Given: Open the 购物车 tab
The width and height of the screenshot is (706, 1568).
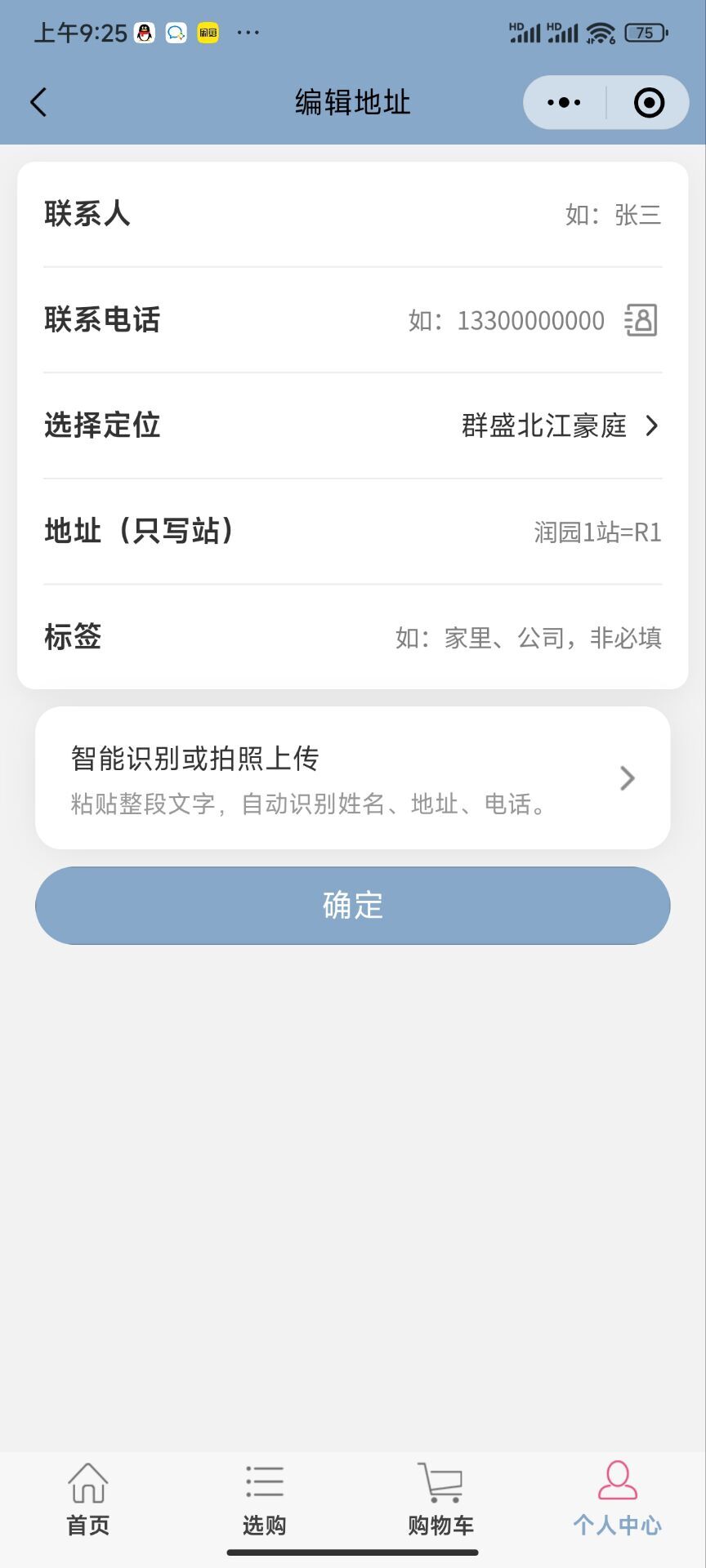Looking at the screenshot, I should (x=440, y=1499).
